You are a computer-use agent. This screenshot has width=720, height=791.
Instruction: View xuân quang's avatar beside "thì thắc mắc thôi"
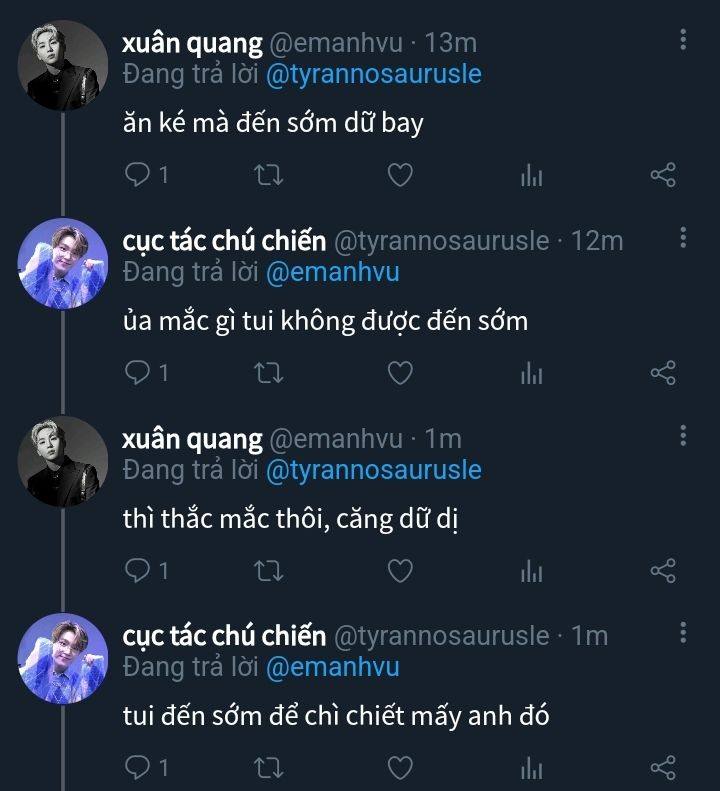coord(63,461)
